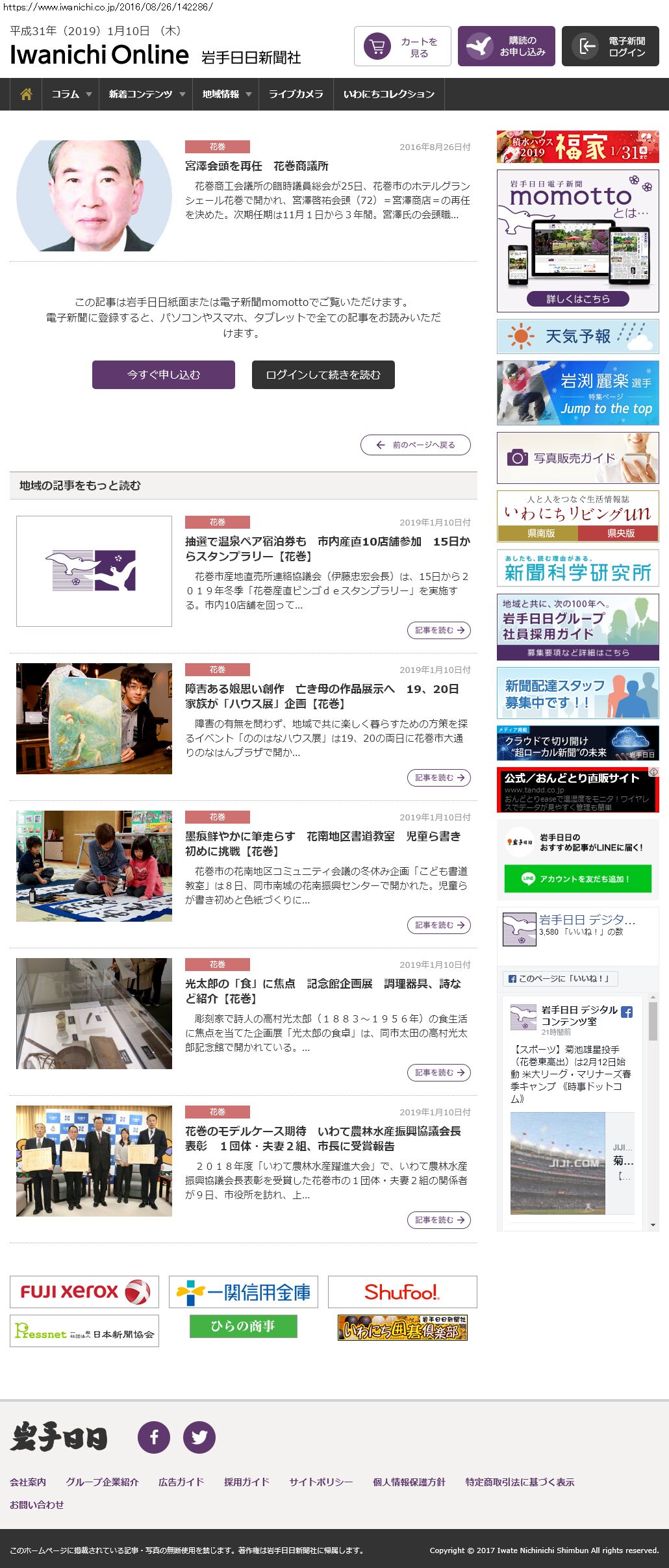Open the 天気予報 weather banner
The width and height of the screenshot is (669, 1568).
coord(577,336)
